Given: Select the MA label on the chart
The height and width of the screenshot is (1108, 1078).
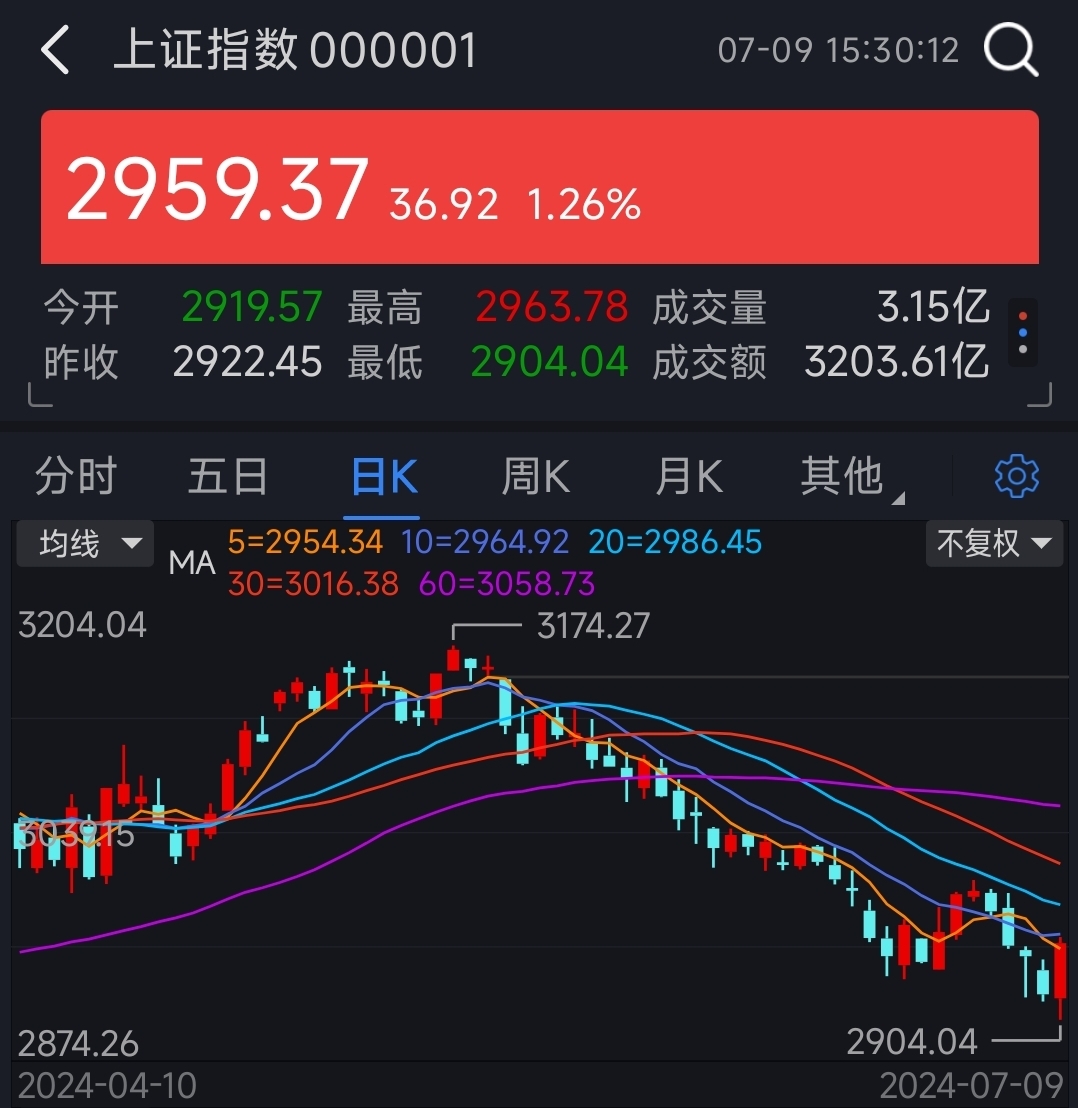Looking at the screenshot, I should tap(191, 561).
